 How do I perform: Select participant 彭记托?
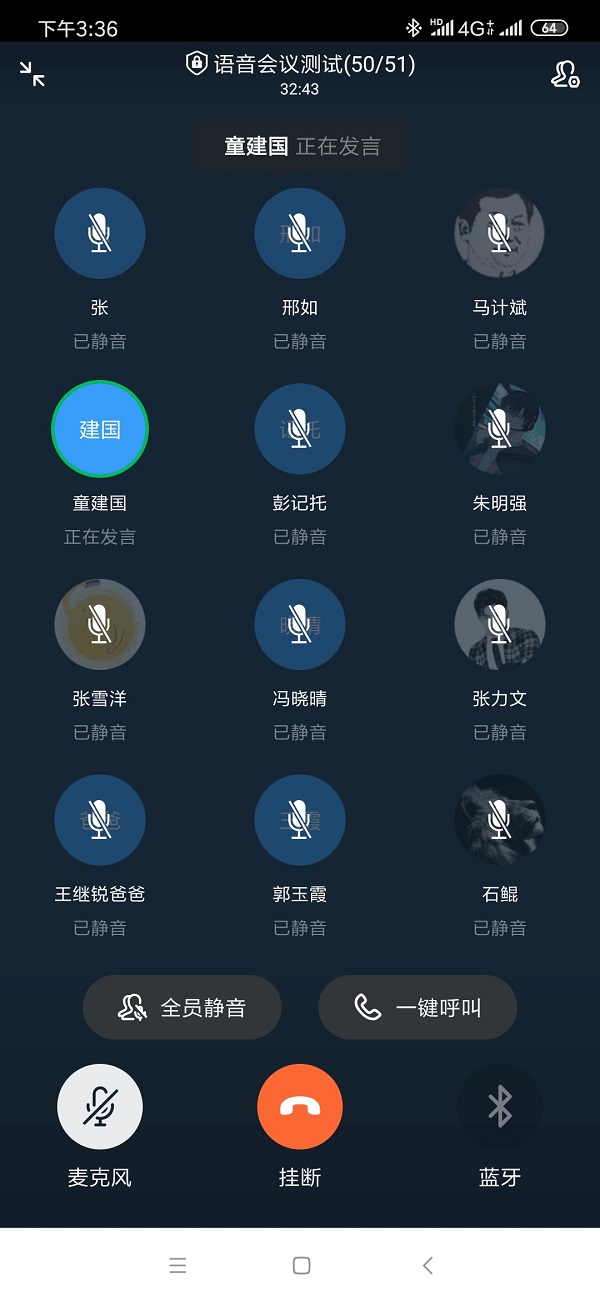coord(300,430)
